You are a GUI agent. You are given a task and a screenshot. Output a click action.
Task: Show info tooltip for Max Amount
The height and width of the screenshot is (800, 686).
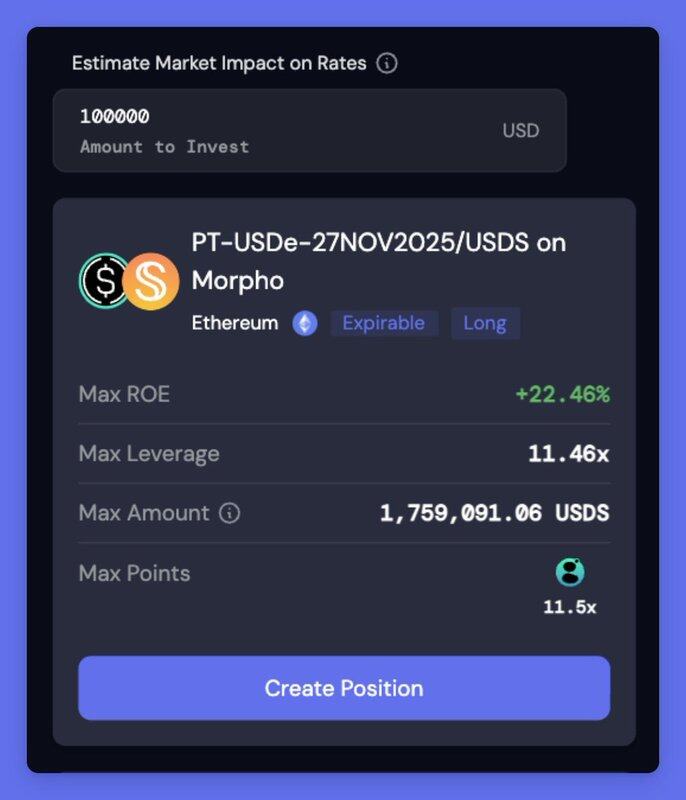pos(230,513)
